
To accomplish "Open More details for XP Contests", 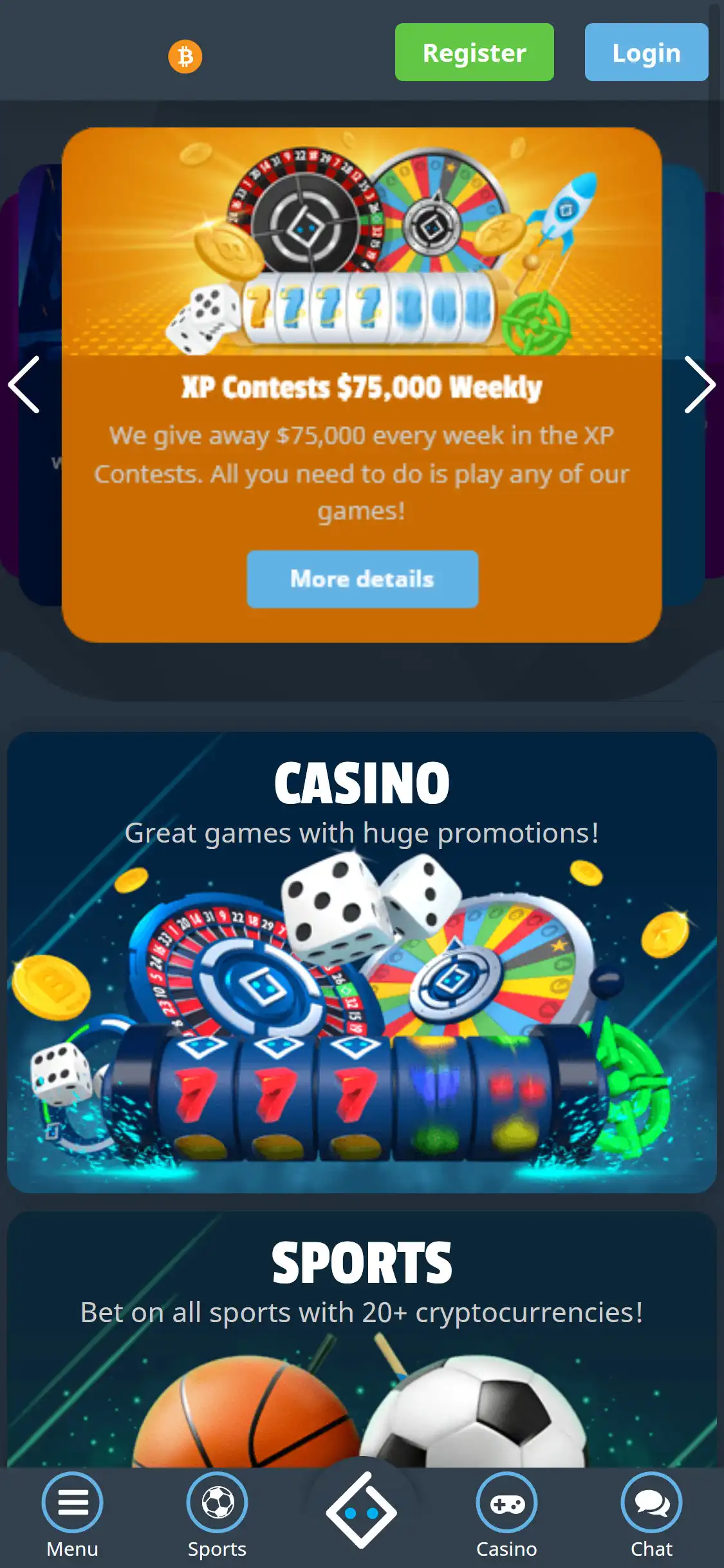I will [x=362, y=579].
